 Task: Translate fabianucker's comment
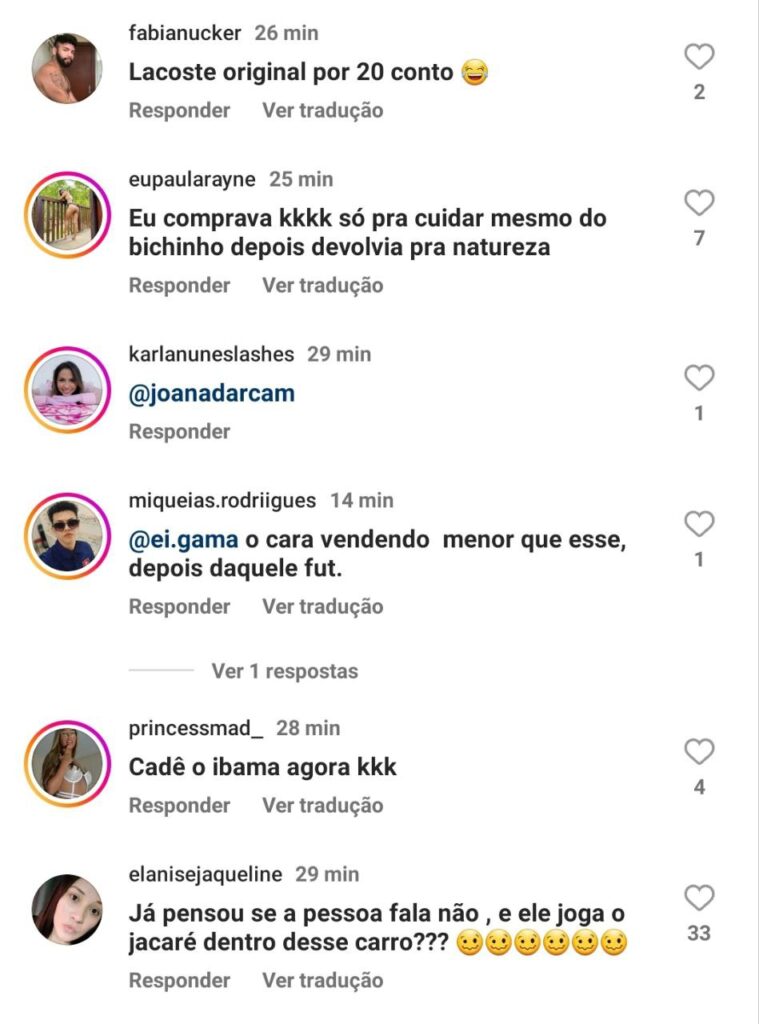322,110
